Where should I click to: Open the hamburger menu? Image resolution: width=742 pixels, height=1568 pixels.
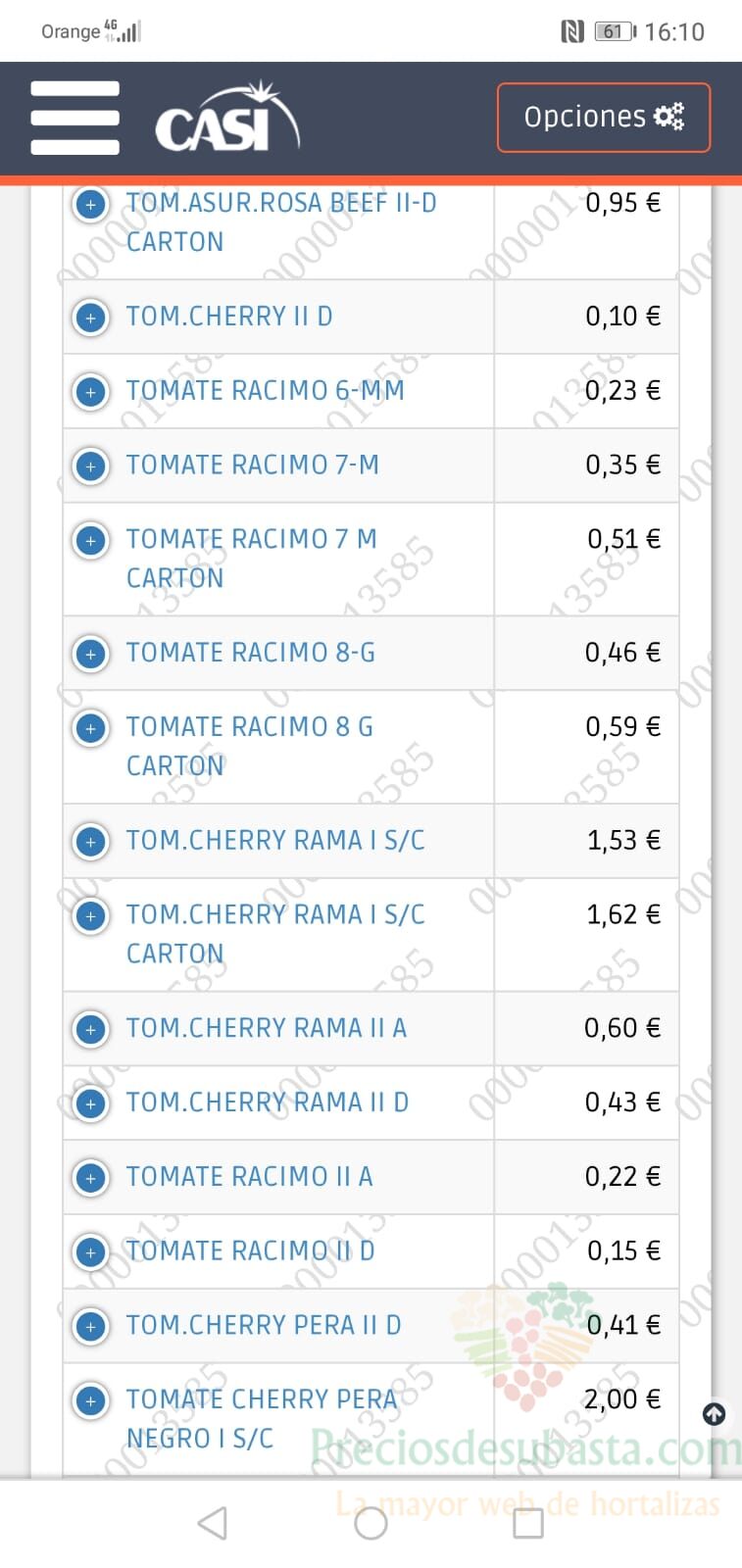tap(74, 118)
